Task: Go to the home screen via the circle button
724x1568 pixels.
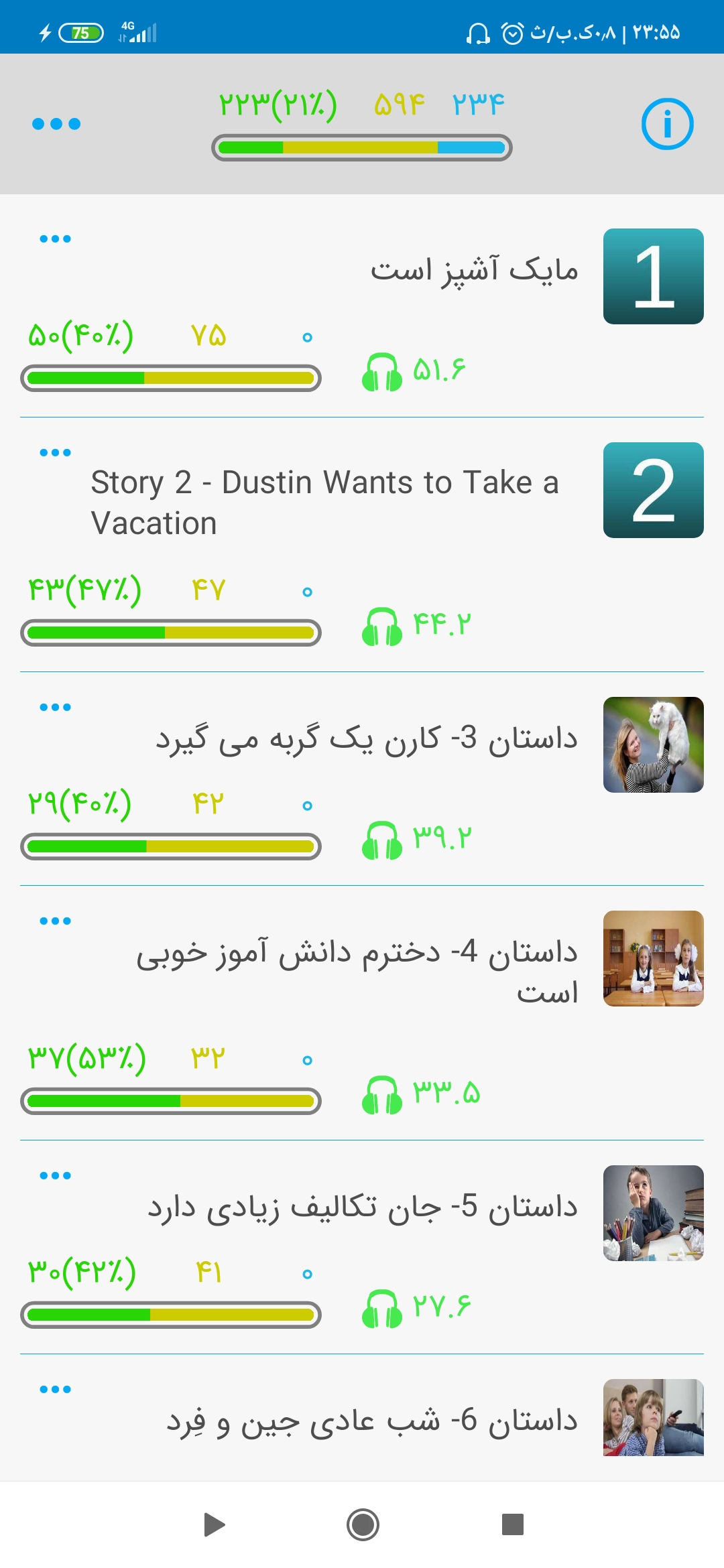Action: [363, 1525]
